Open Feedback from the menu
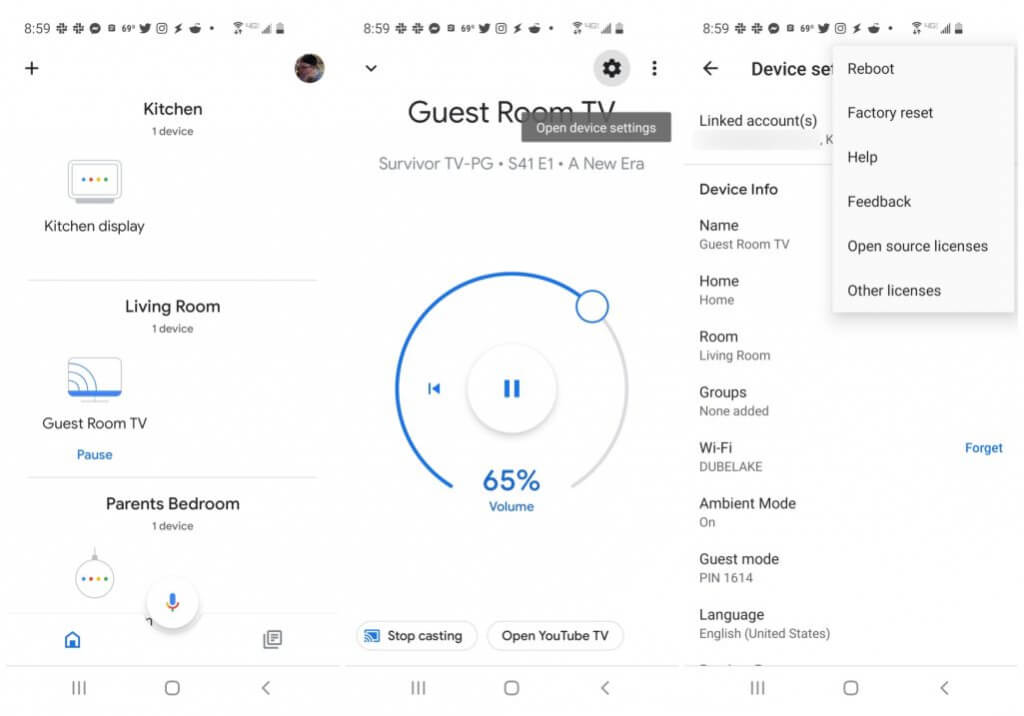Screen dimensions: 1024x716 [x=879, y=201]
